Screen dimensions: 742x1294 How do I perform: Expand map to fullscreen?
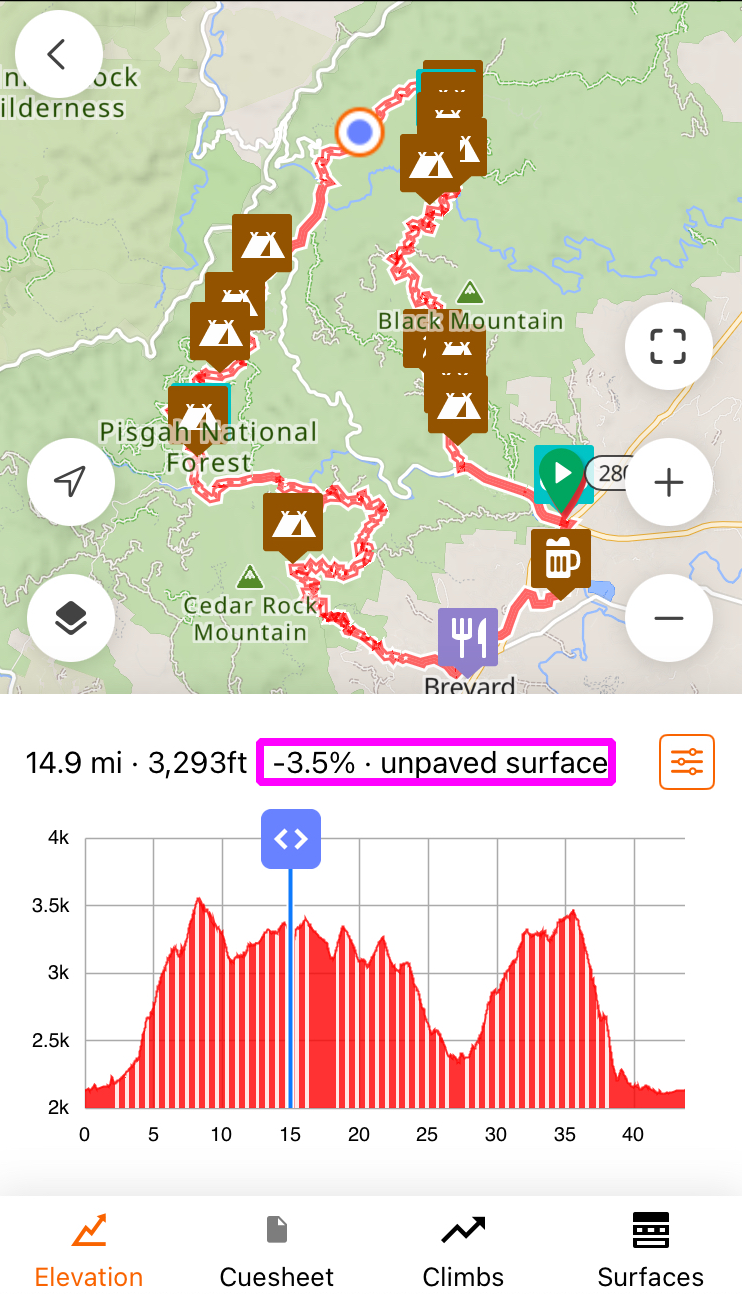(x=668, y=346)
